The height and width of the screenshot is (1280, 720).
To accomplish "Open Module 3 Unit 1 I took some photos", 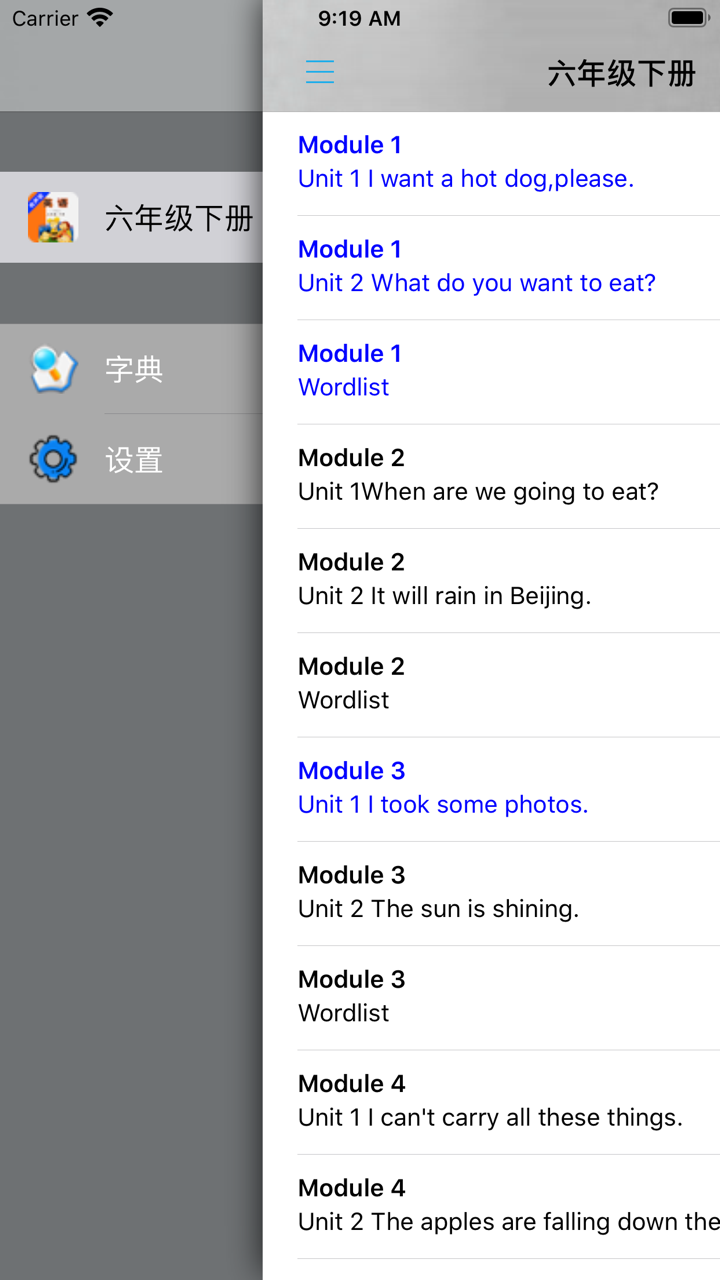I will tap(491, 788).
